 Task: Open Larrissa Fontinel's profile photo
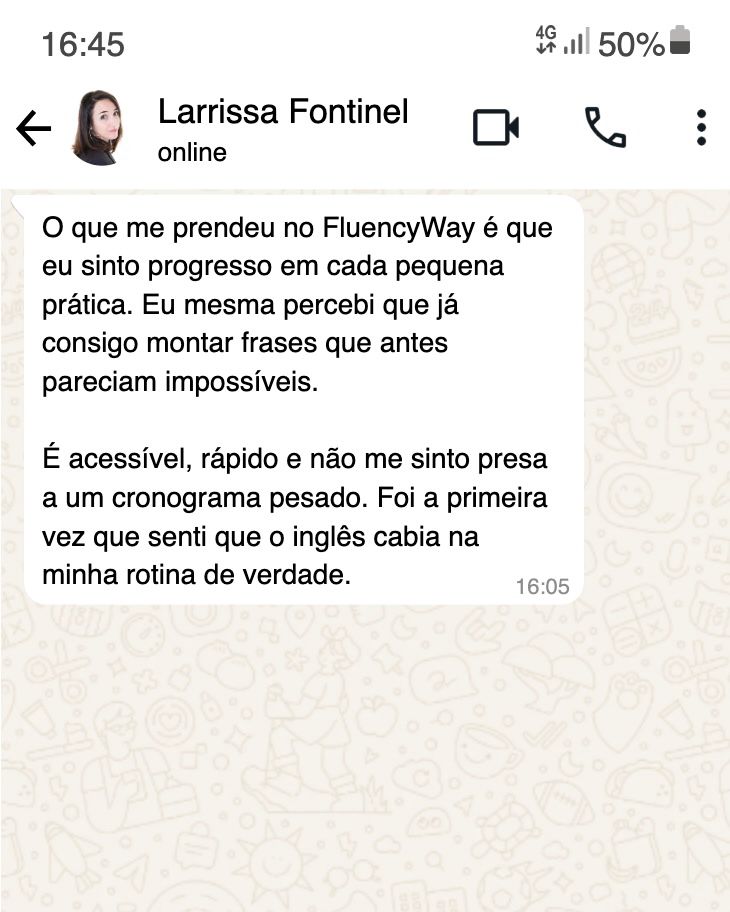98,128
